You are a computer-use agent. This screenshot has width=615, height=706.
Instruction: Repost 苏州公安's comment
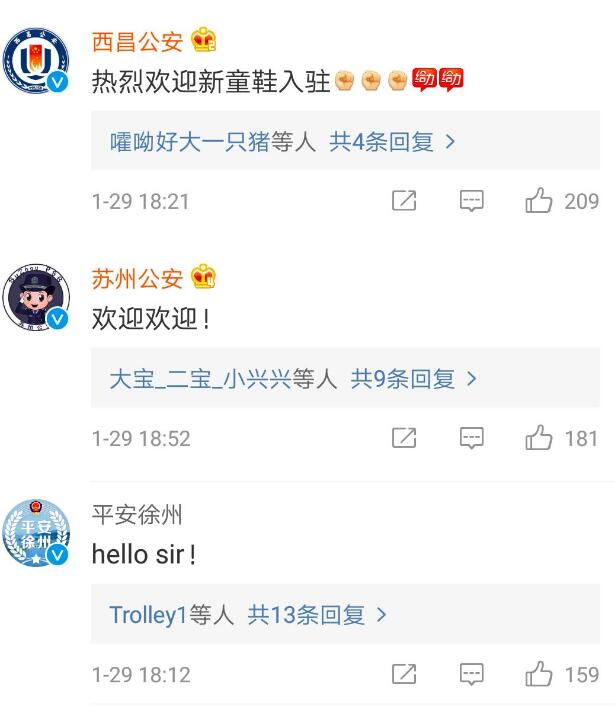coord(404,438)
